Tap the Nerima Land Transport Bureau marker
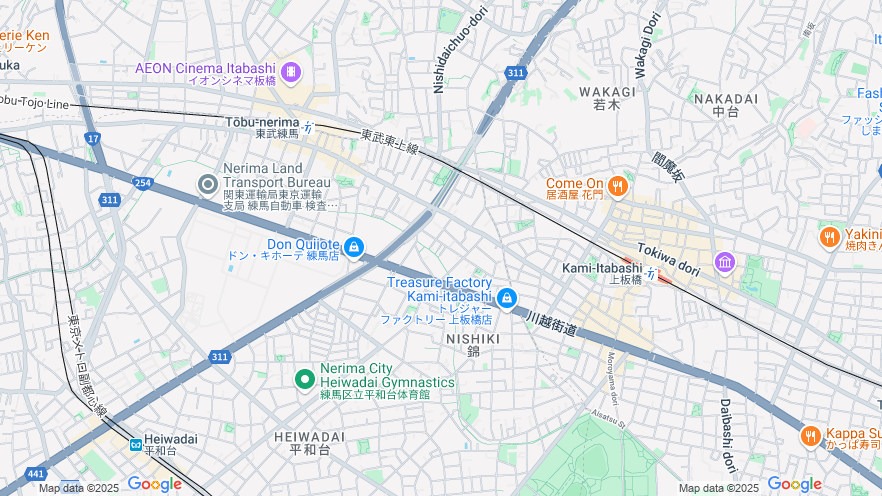This screenshot has width=882, height=496. tap(207, 184)
